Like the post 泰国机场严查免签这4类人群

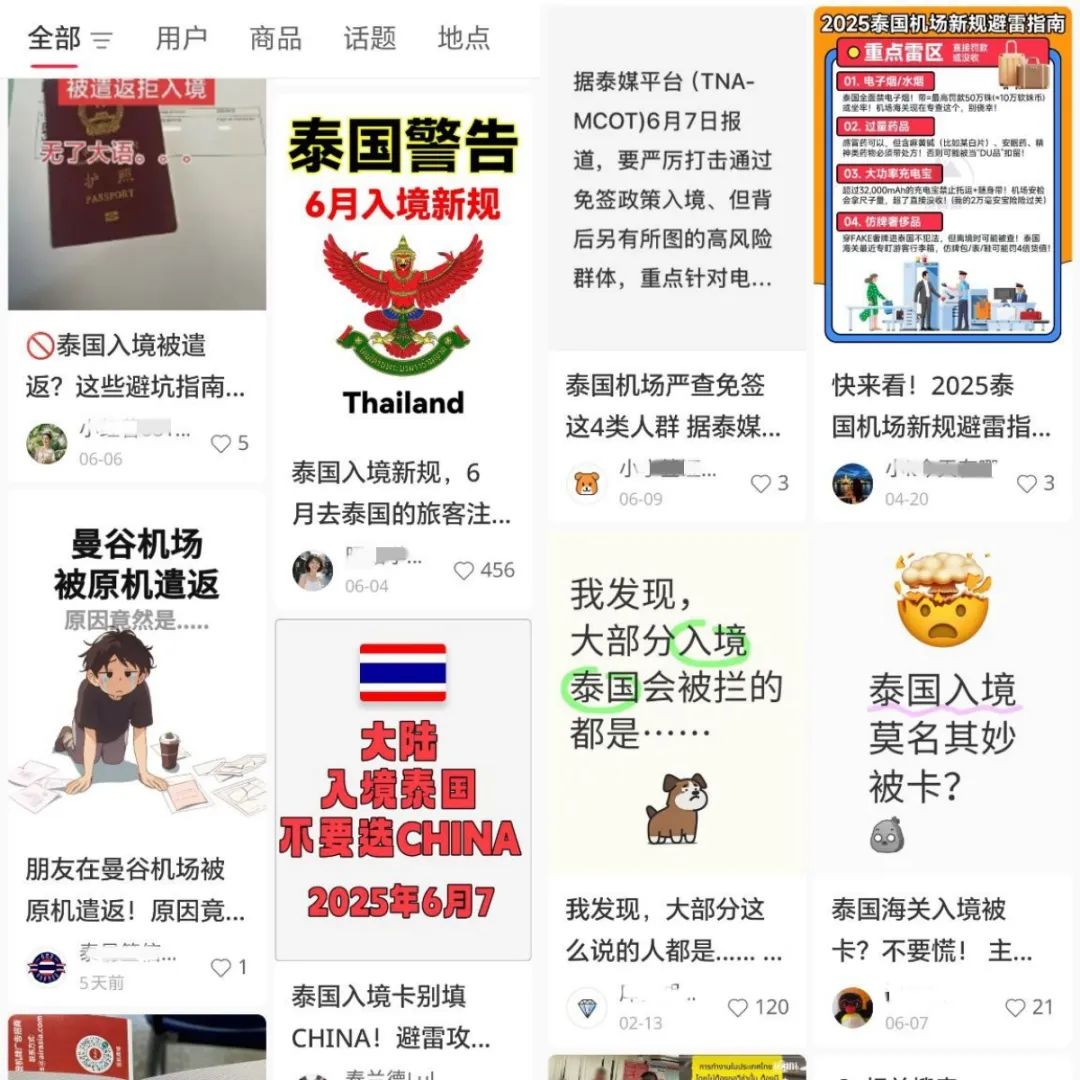[x=761, y=484]
